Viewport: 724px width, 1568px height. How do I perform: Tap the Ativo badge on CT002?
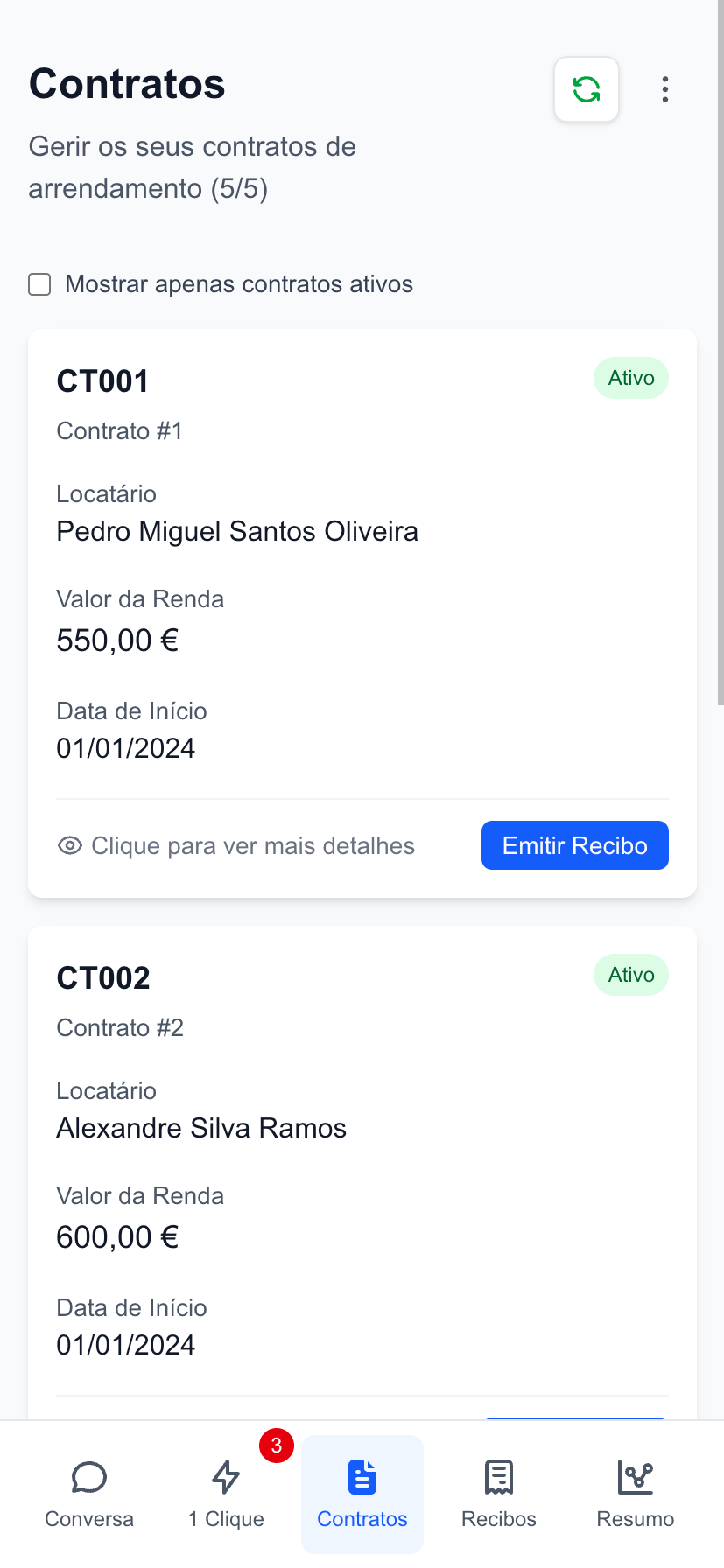tap(630, 974)
